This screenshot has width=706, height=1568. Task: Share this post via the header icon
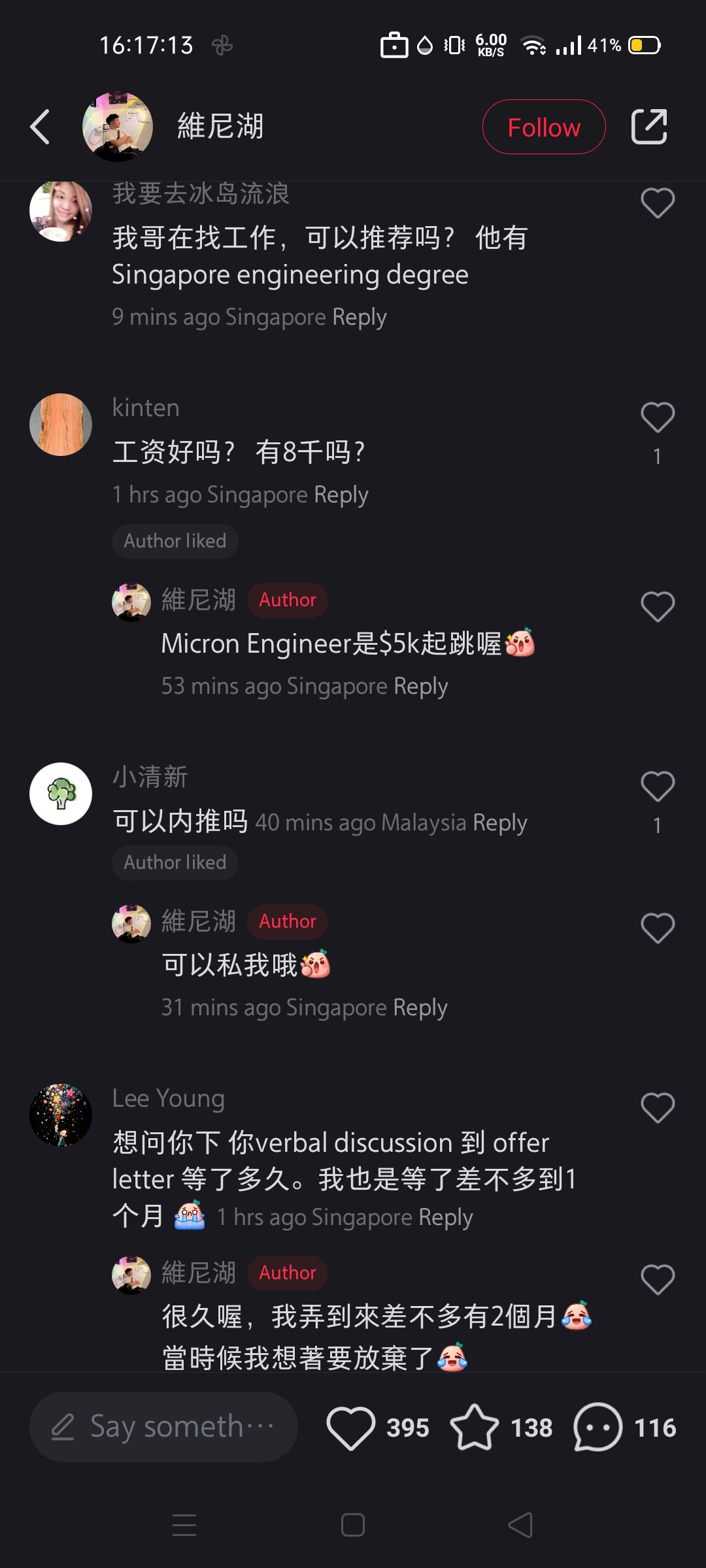[648, 127]
